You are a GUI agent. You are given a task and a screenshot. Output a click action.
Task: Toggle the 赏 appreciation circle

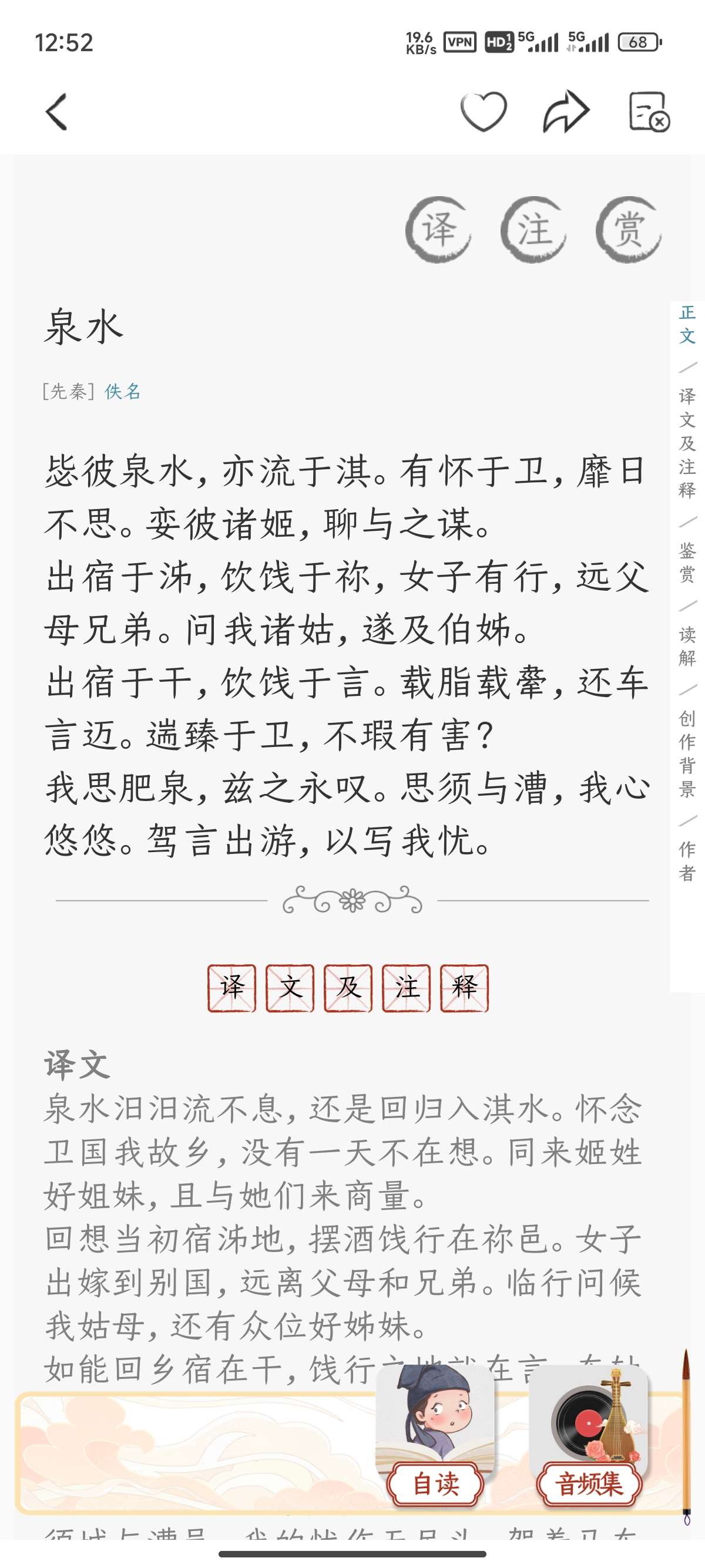coord(628,230)
